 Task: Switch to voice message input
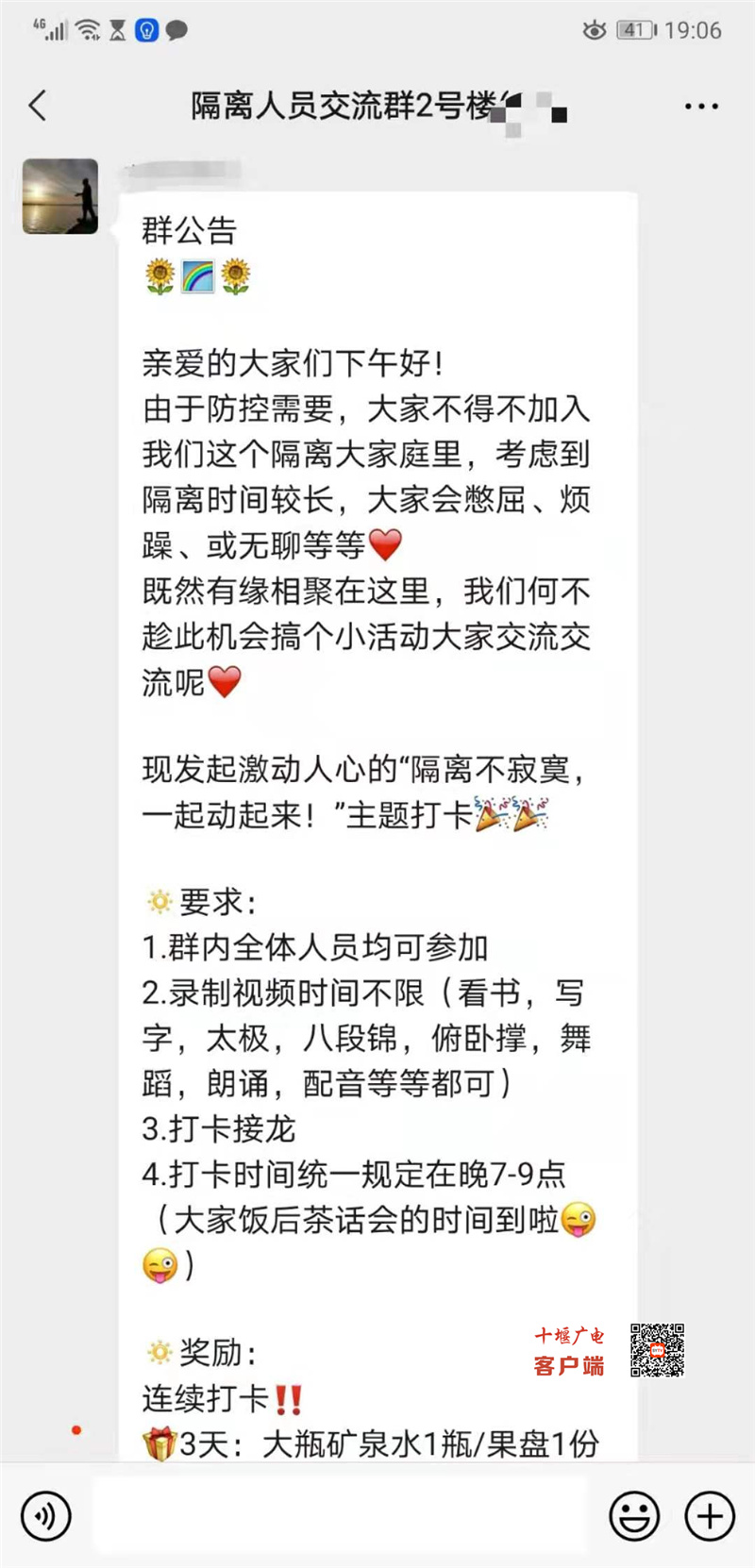44,1516
